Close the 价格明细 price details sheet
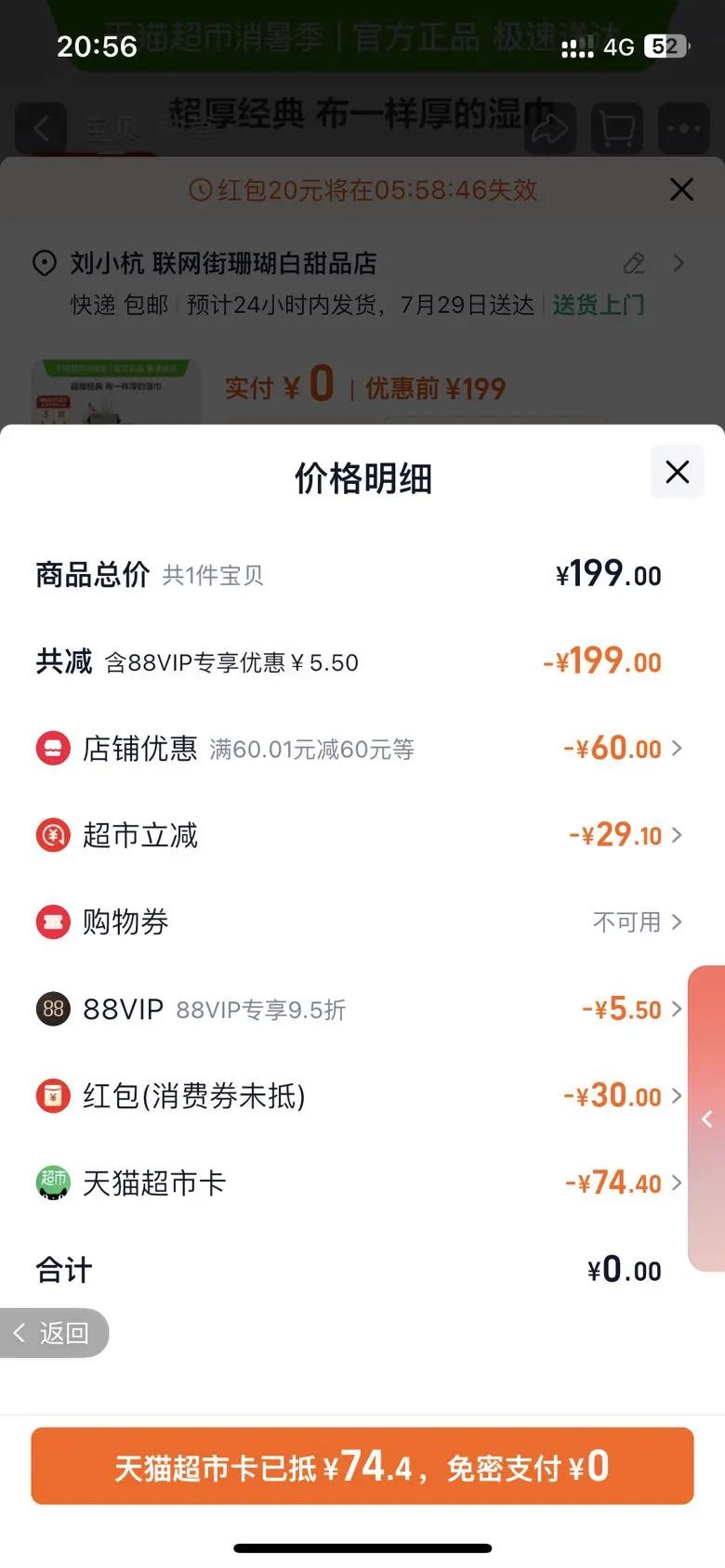725x1568 pixels. (678, 472)
